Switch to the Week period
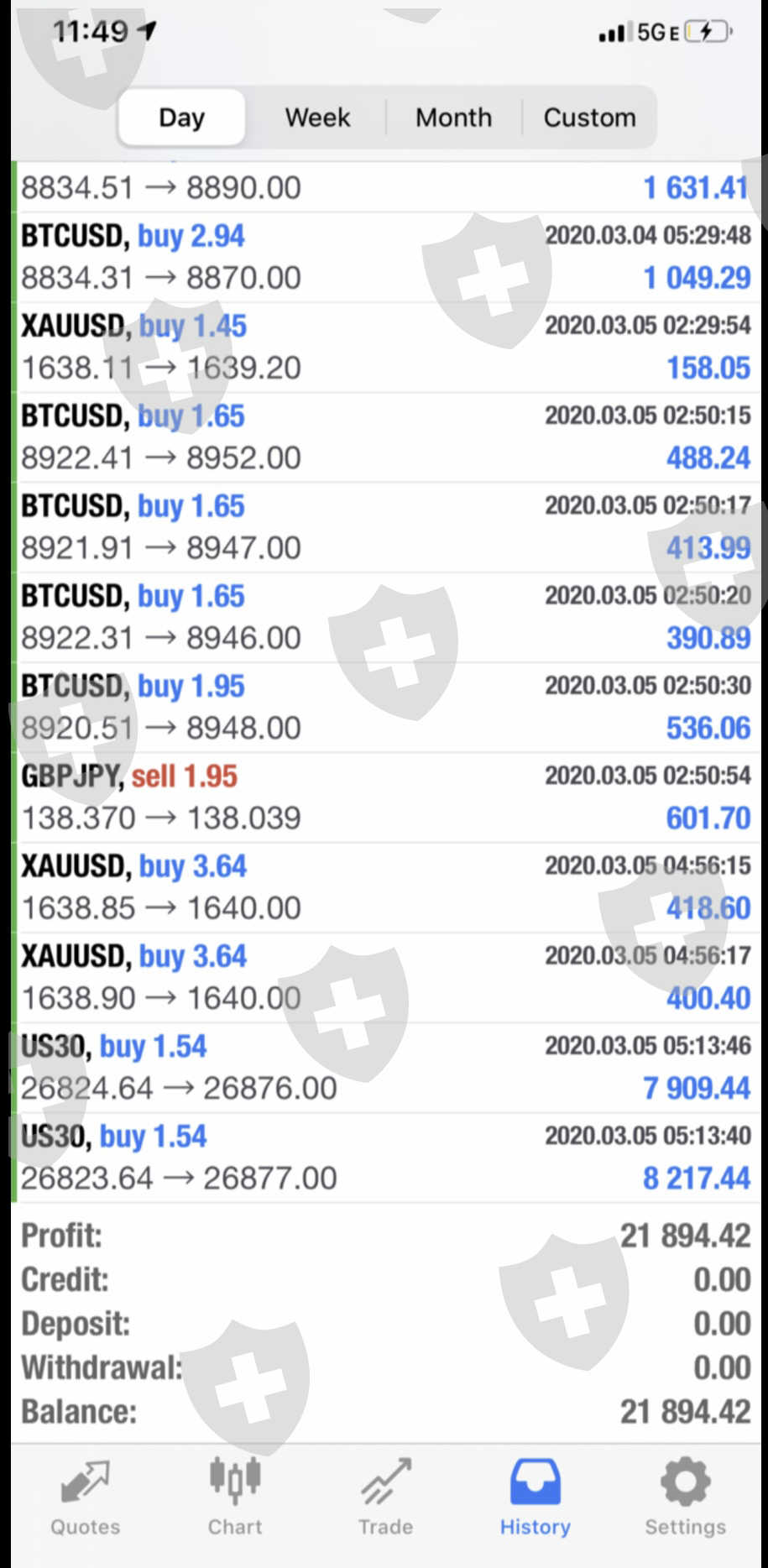Image resolution: width=768 pixels, height=1568 pixels. 316,118
